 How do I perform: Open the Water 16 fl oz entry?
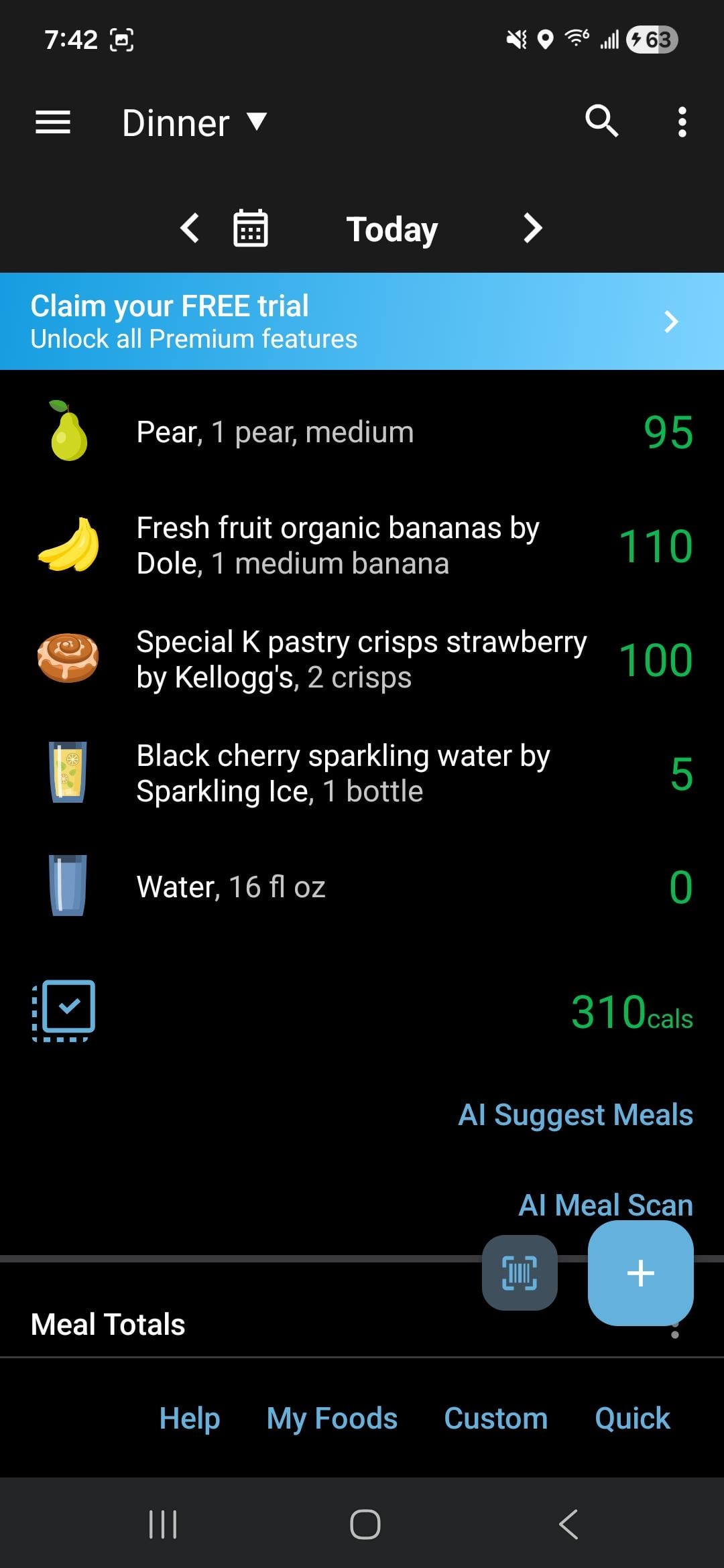click(362, 887)
